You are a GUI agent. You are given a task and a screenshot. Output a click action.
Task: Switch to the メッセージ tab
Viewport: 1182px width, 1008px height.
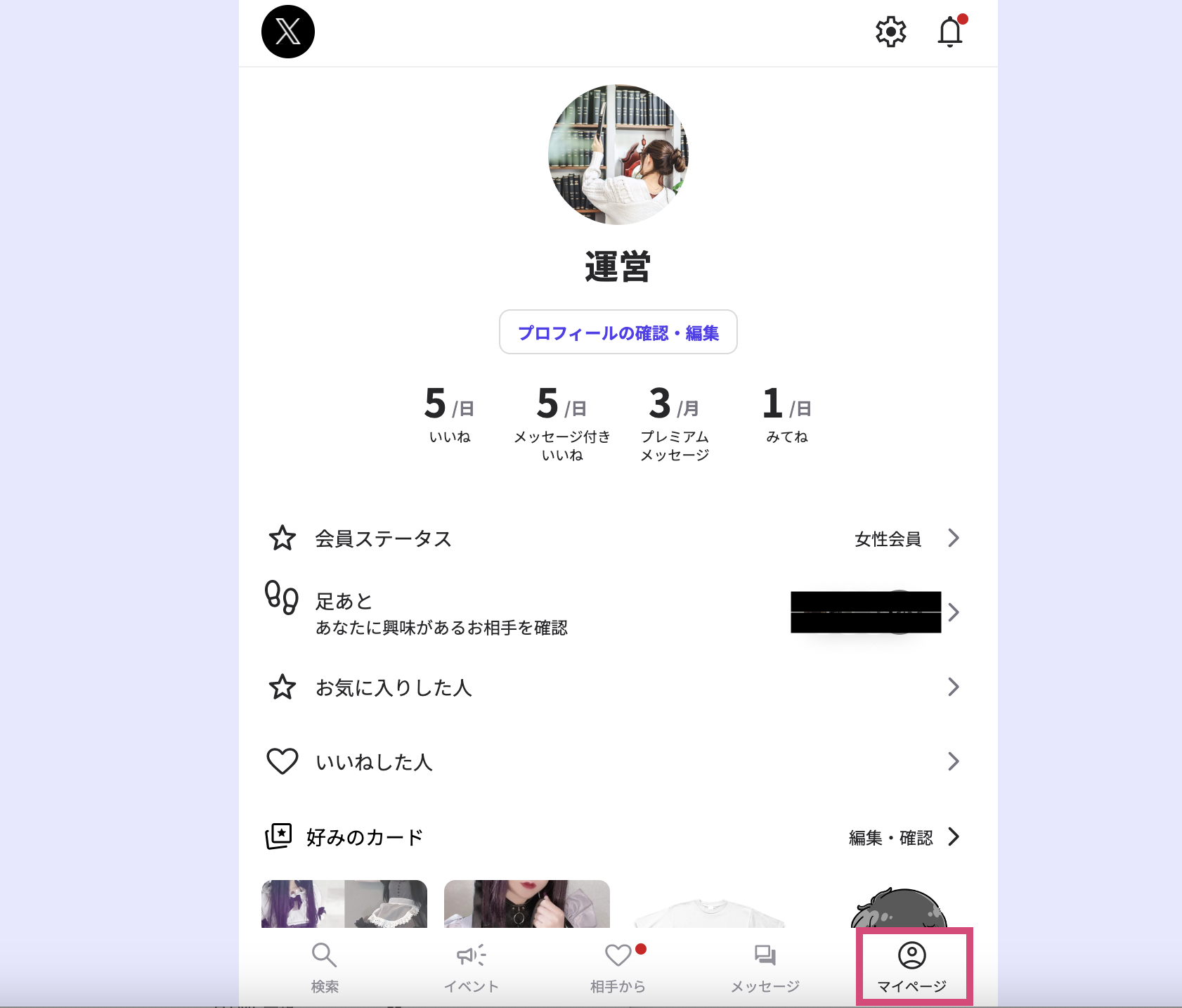coord(765,967)
